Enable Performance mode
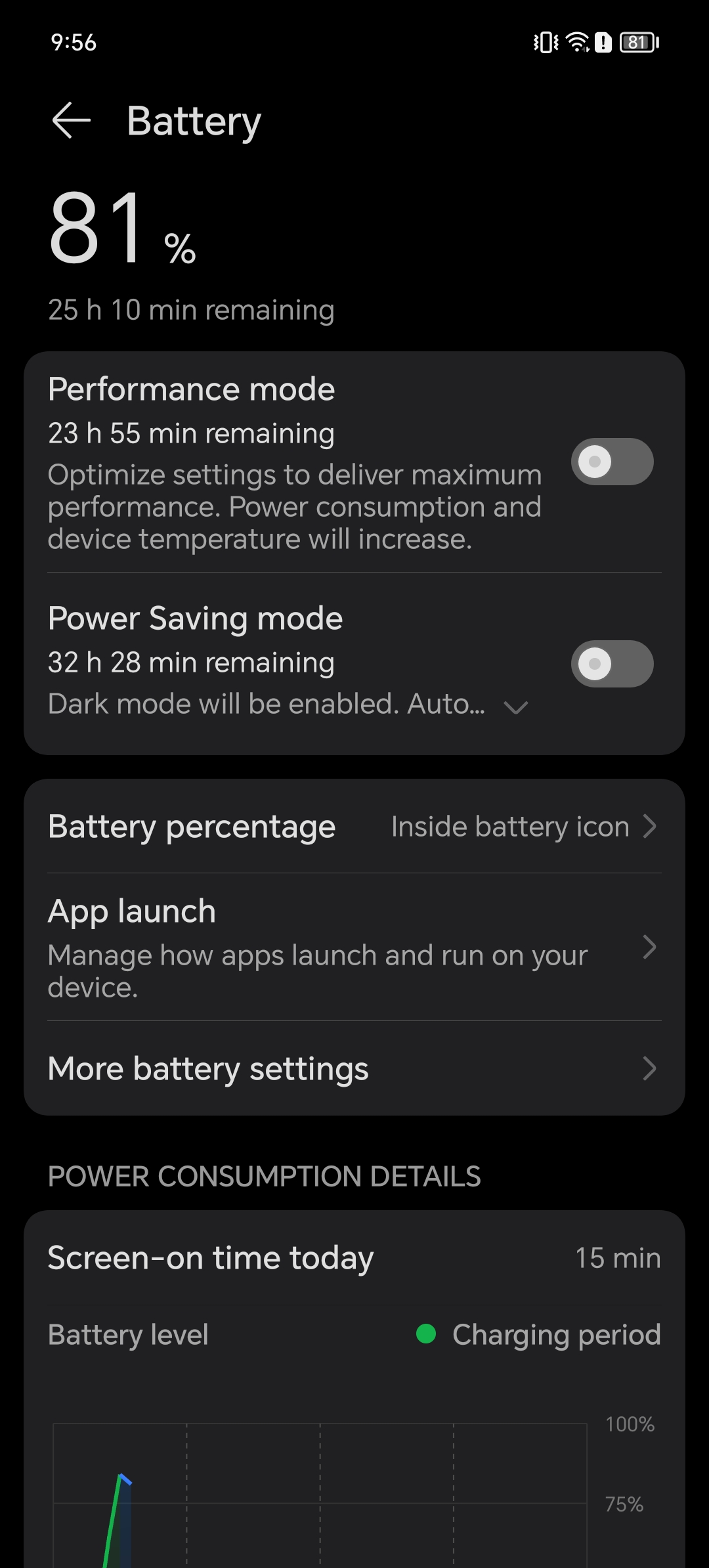This screenshot has width=709, height=1568. 612,462
